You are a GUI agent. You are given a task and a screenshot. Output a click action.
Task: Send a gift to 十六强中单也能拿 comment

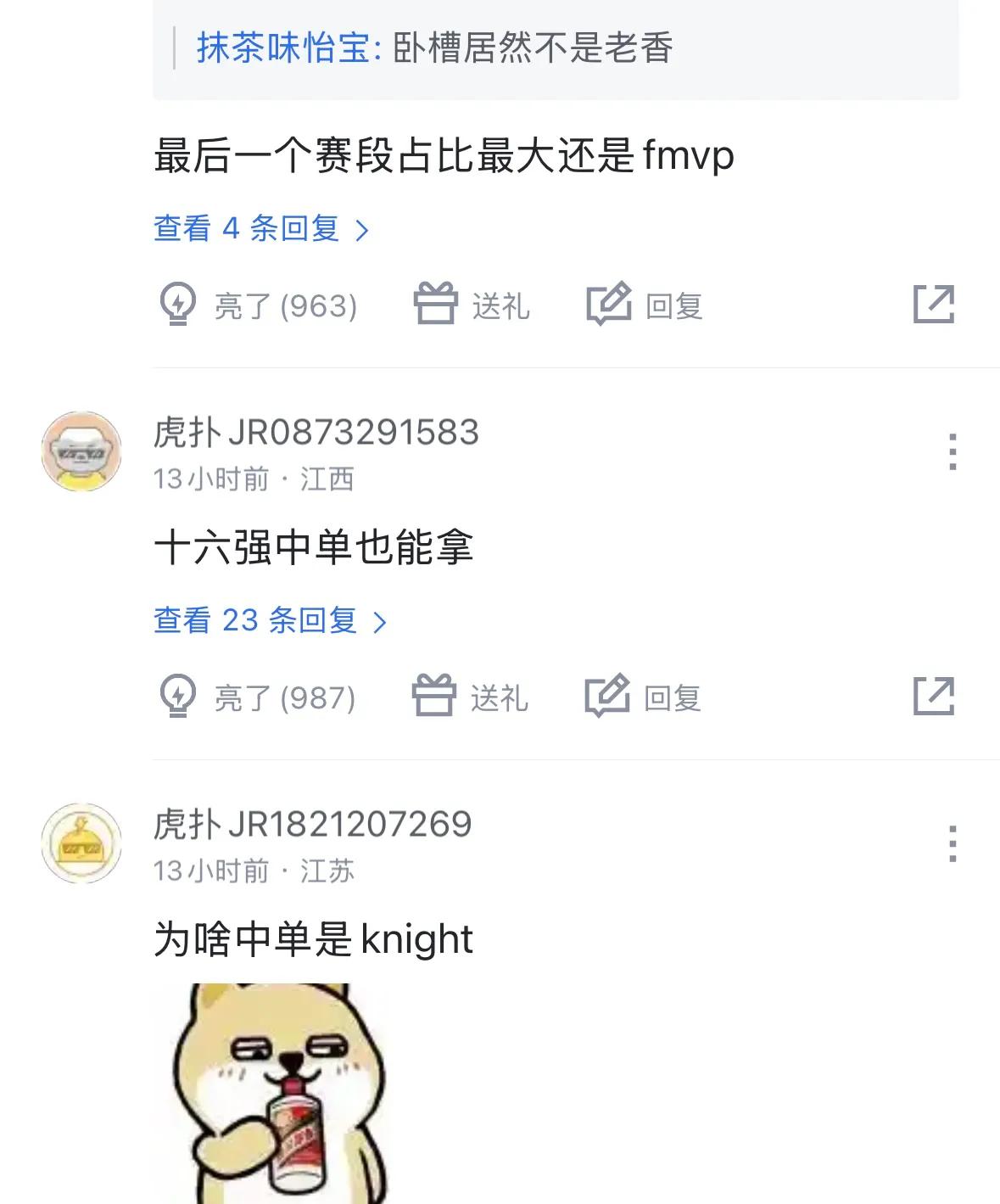coord(471,697)
